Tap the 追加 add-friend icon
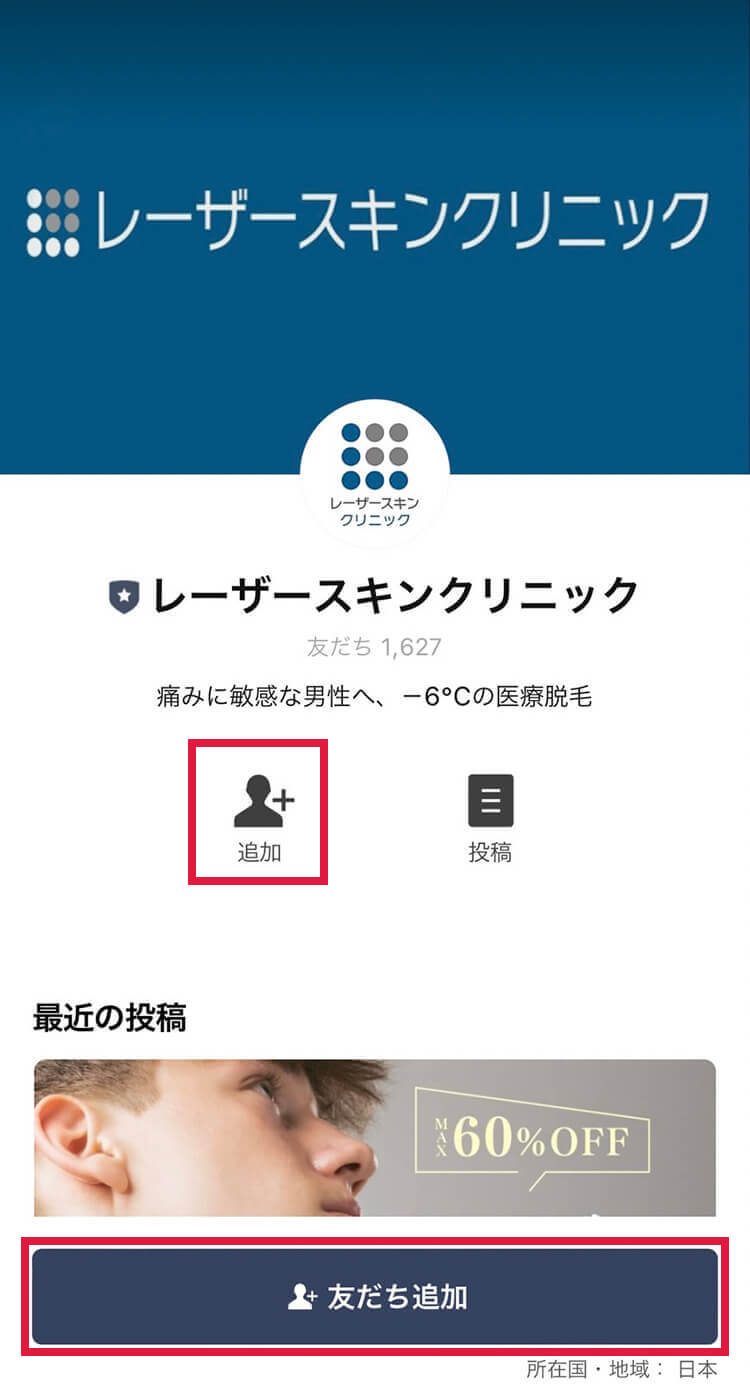This screenshot has width=750, height=1390. (x=259, y=810)
